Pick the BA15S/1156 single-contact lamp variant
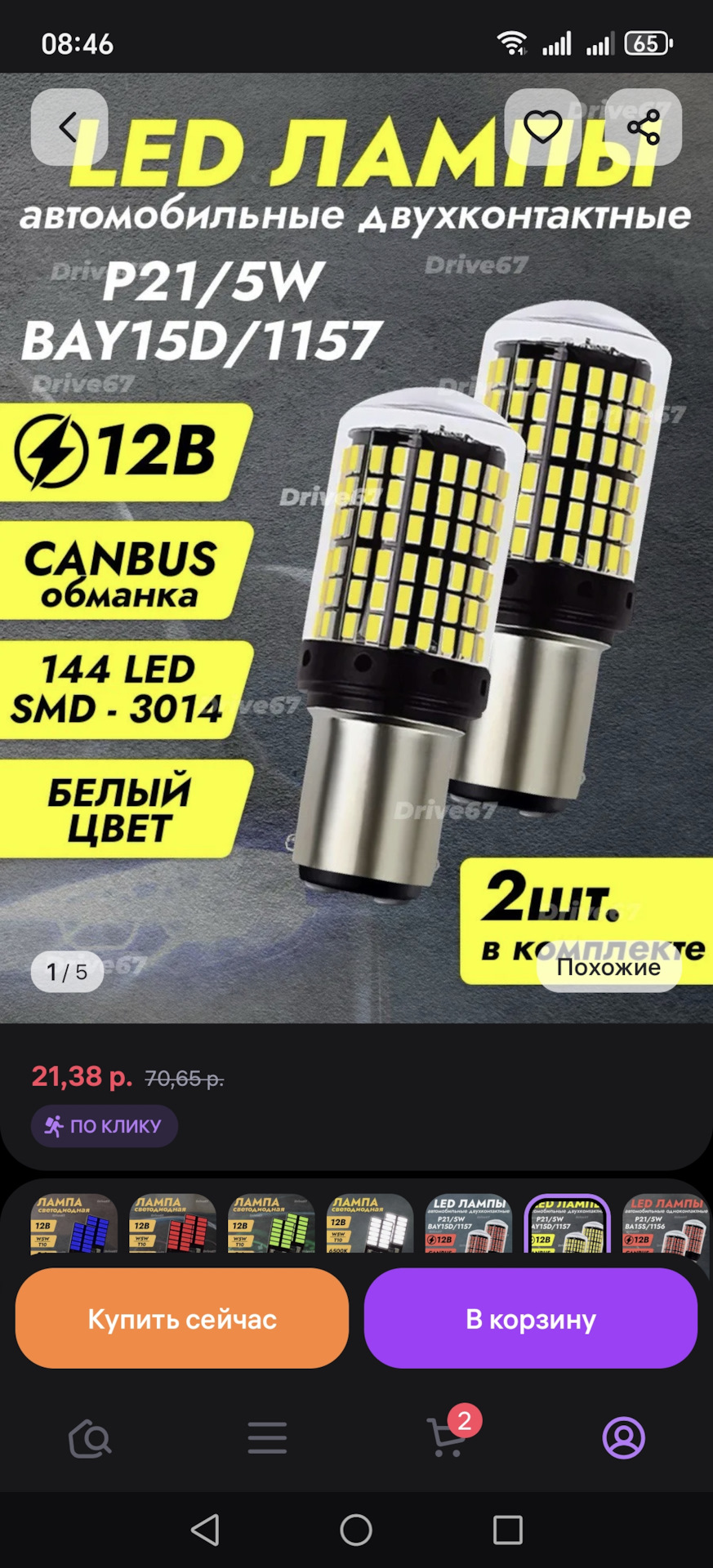The width and height of the screenshot is (713, 1568). tap(666, 1223)
